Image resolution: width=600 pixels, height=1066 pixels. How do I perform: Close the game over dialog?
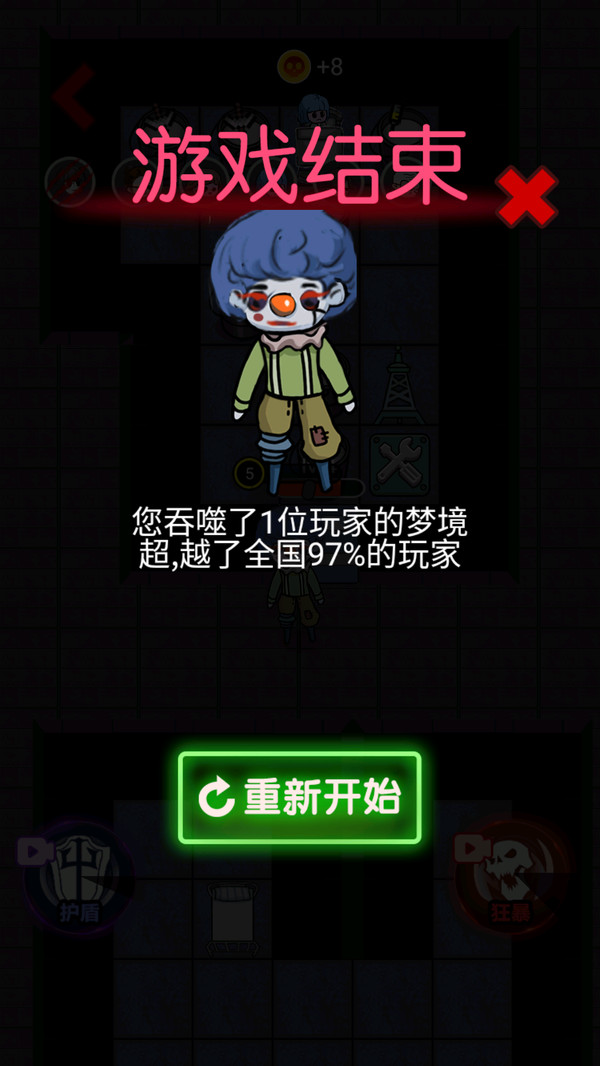point(526,197)
